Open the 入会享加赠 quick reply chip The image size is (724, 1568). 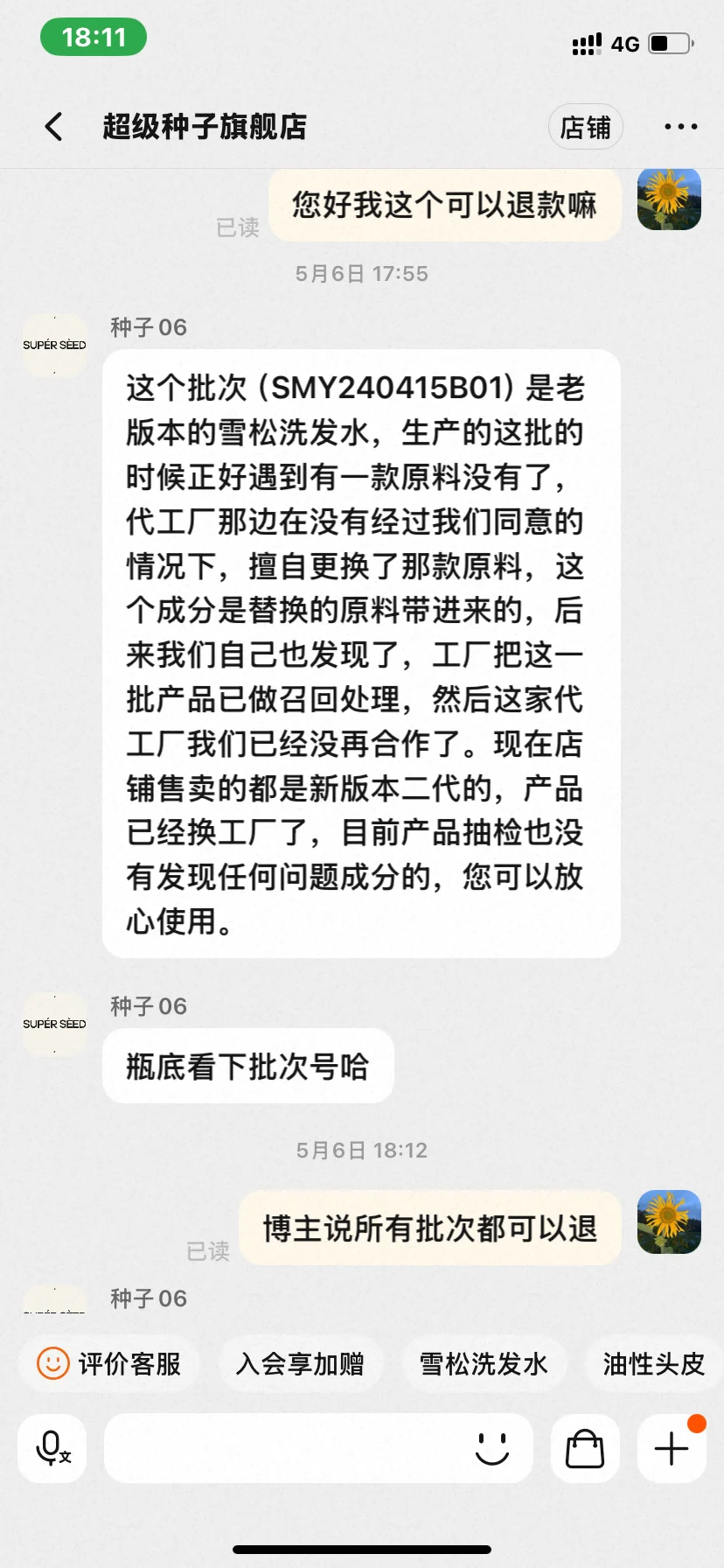tap(301, 1363)
